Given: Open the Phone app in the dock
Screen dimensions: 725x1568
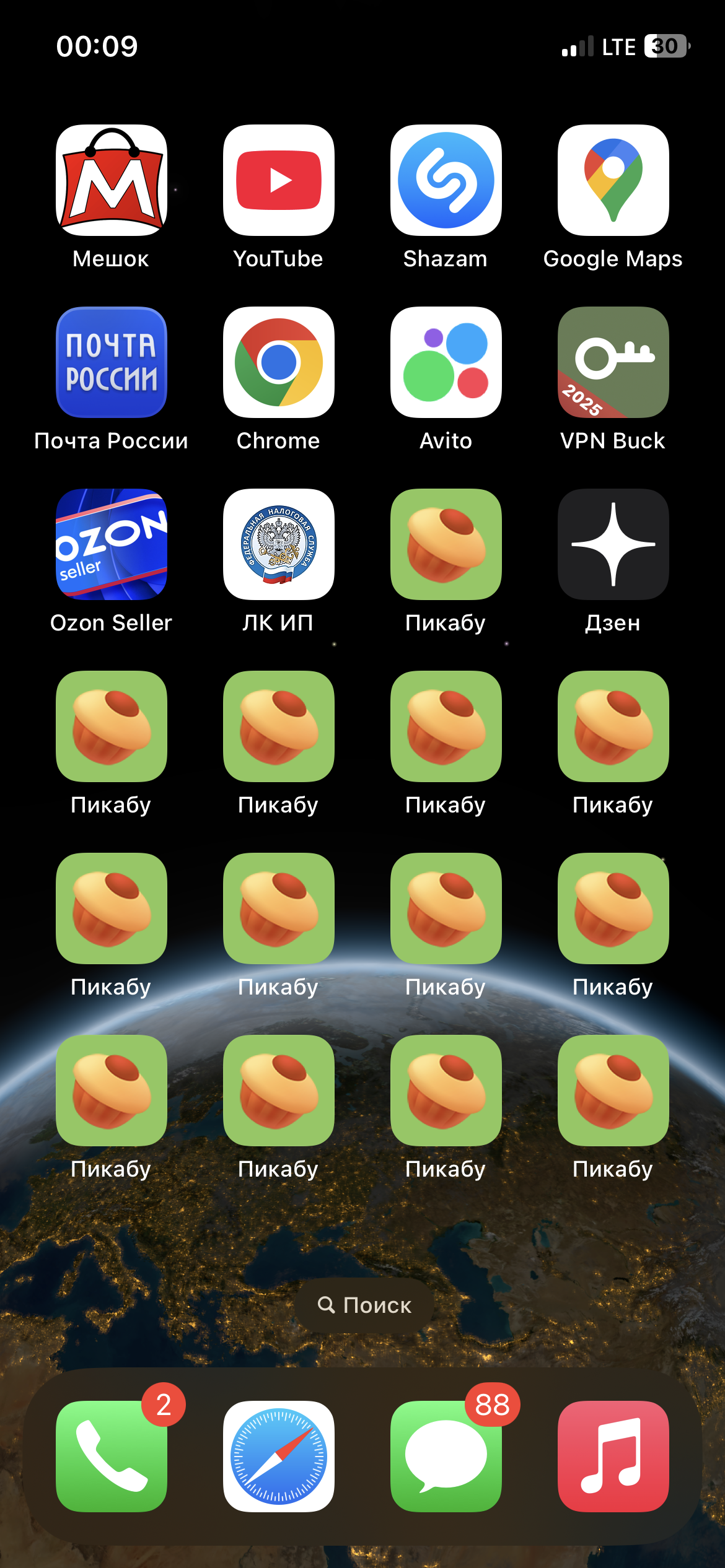Looking at the screenshot, I should coord(112,1457).
